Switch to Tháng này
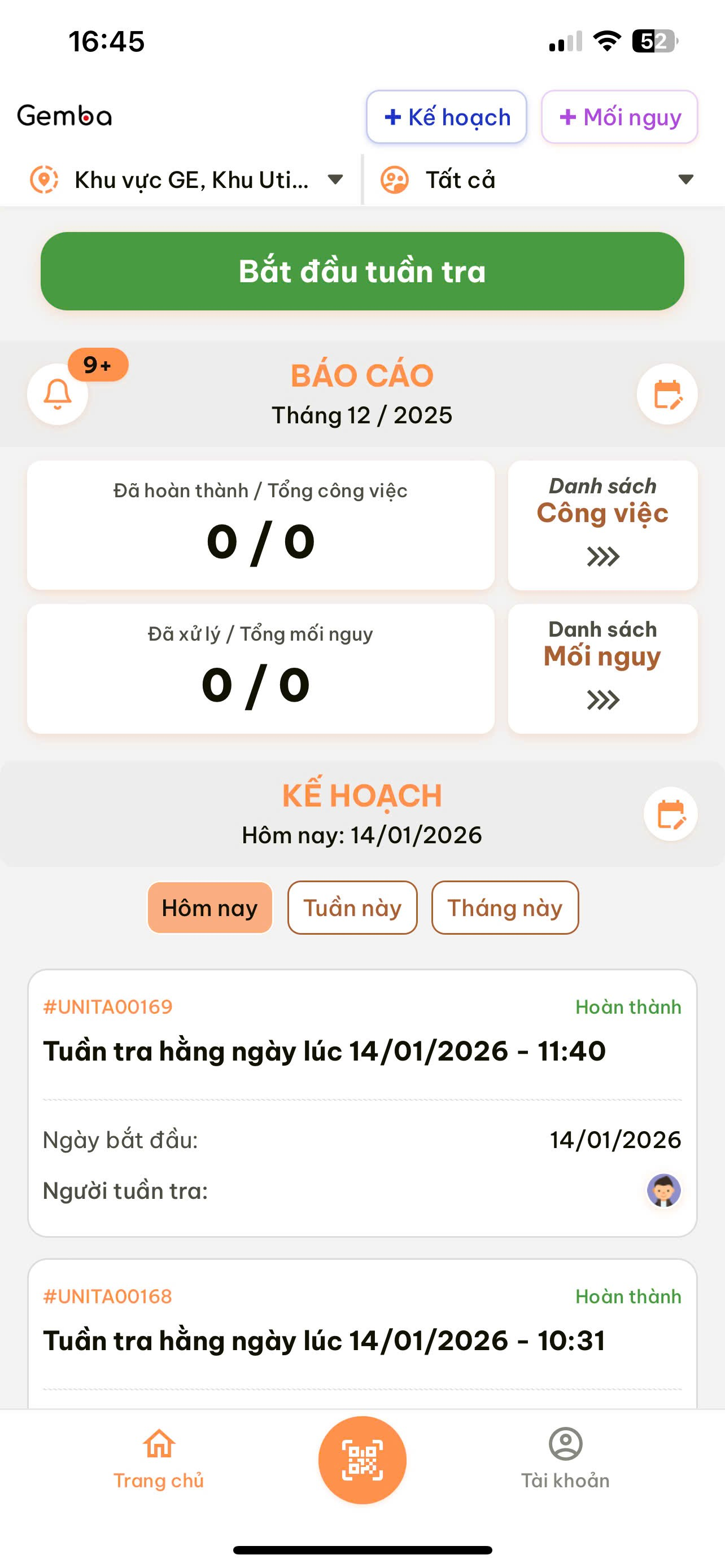 (505, 908)
